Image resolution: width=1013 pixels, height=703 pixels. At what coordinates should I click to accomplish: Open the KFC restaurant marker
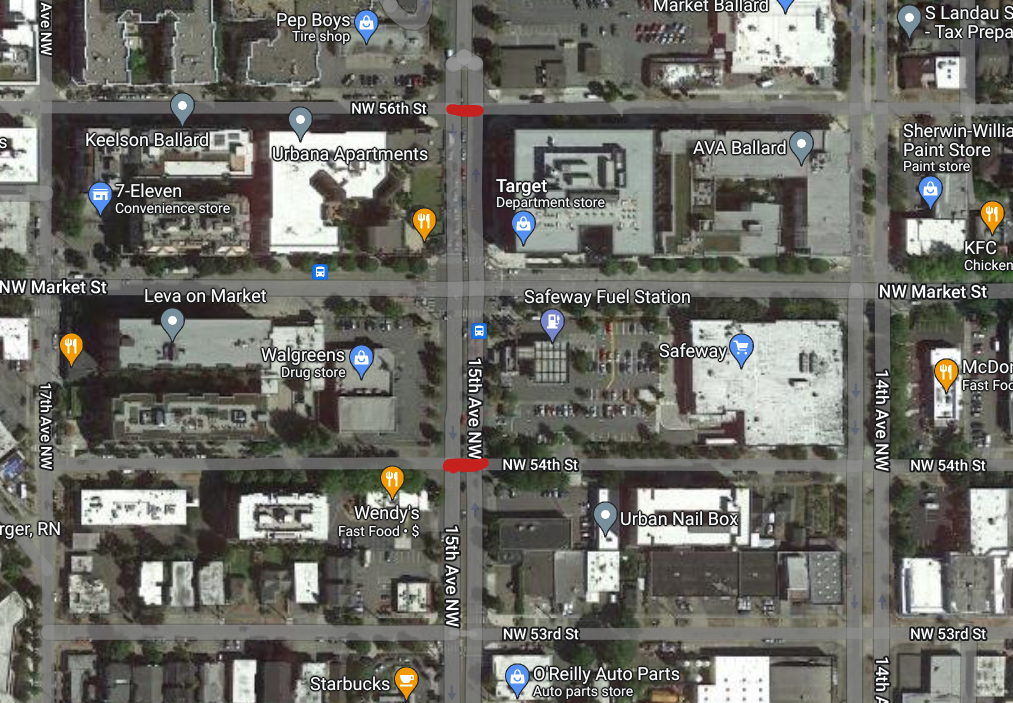[x=991, y=215]
